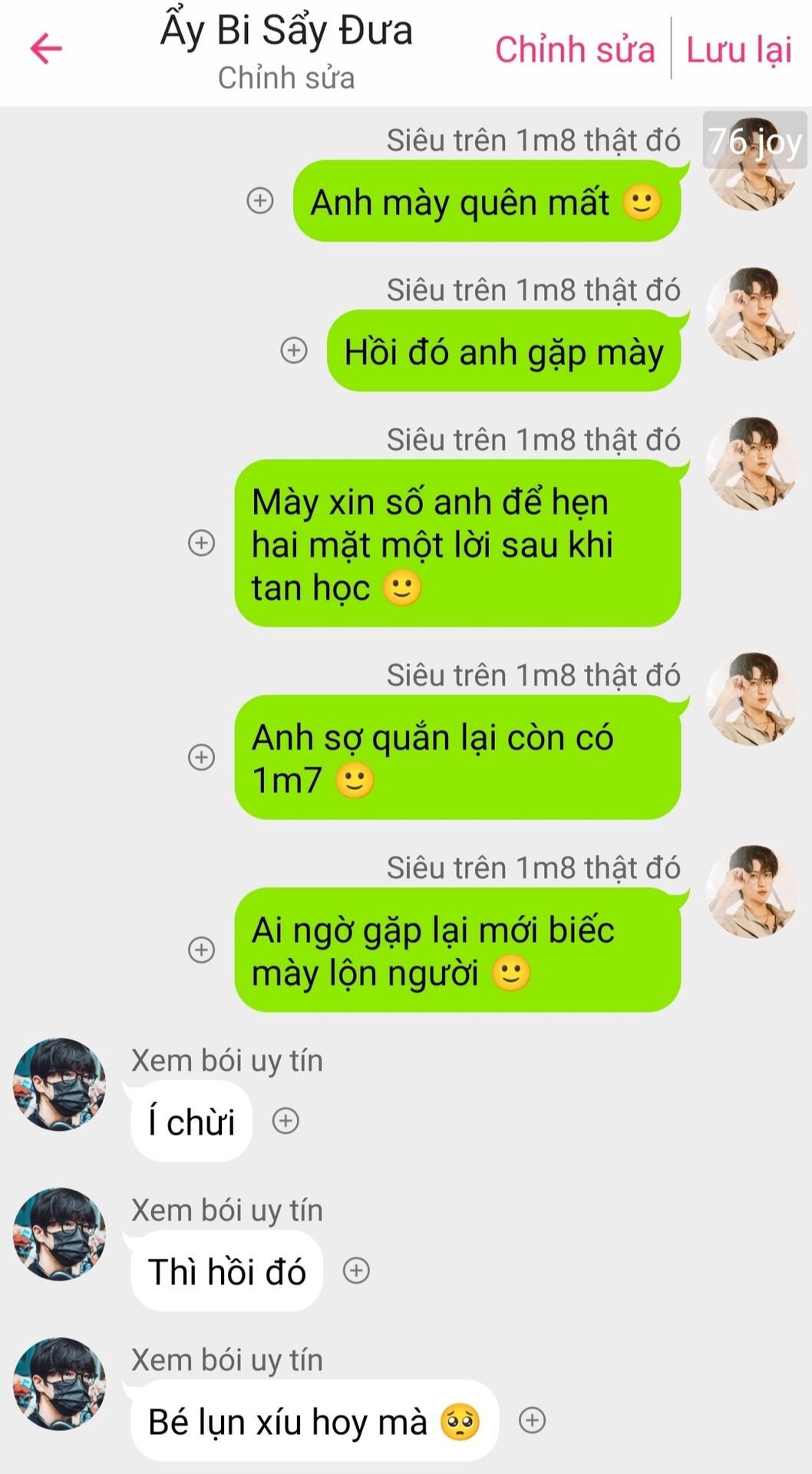
Task: Tap the plus icon next to "Í chừi"
Action: 286,1121
